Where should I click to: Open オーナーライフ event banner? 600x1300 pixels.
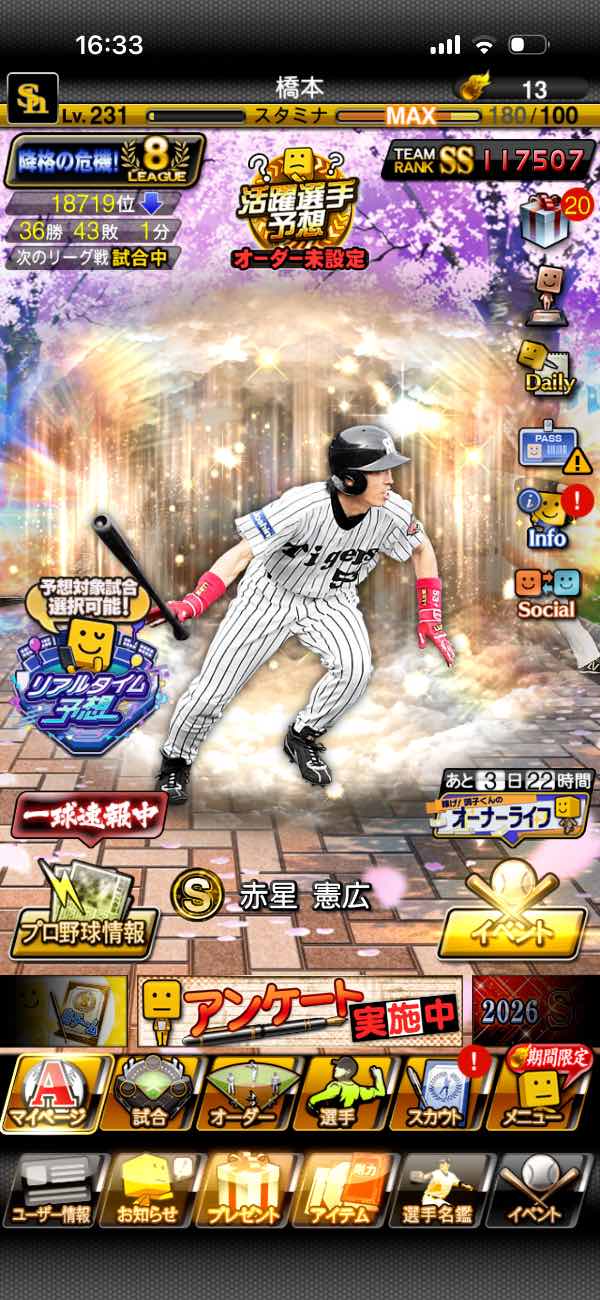[x=512, y=805]
